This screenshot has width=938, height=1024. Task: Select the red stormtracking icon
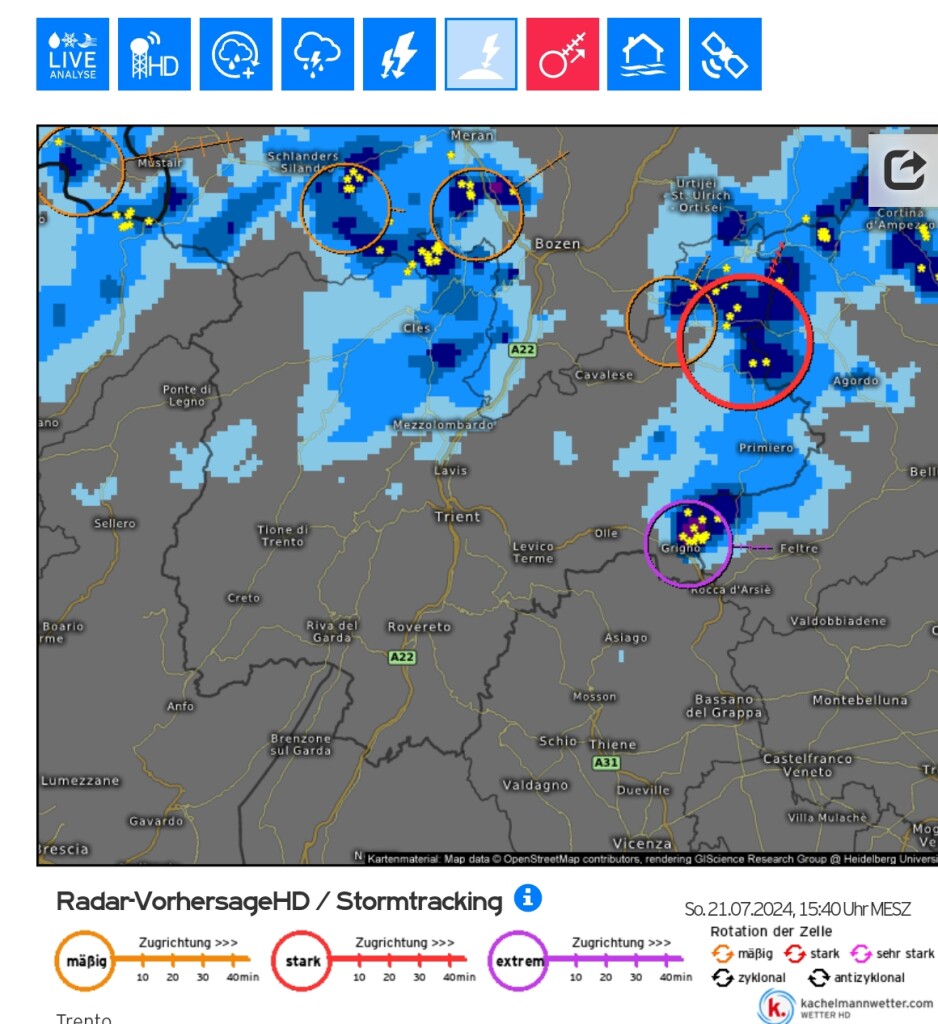click(562, 54)
